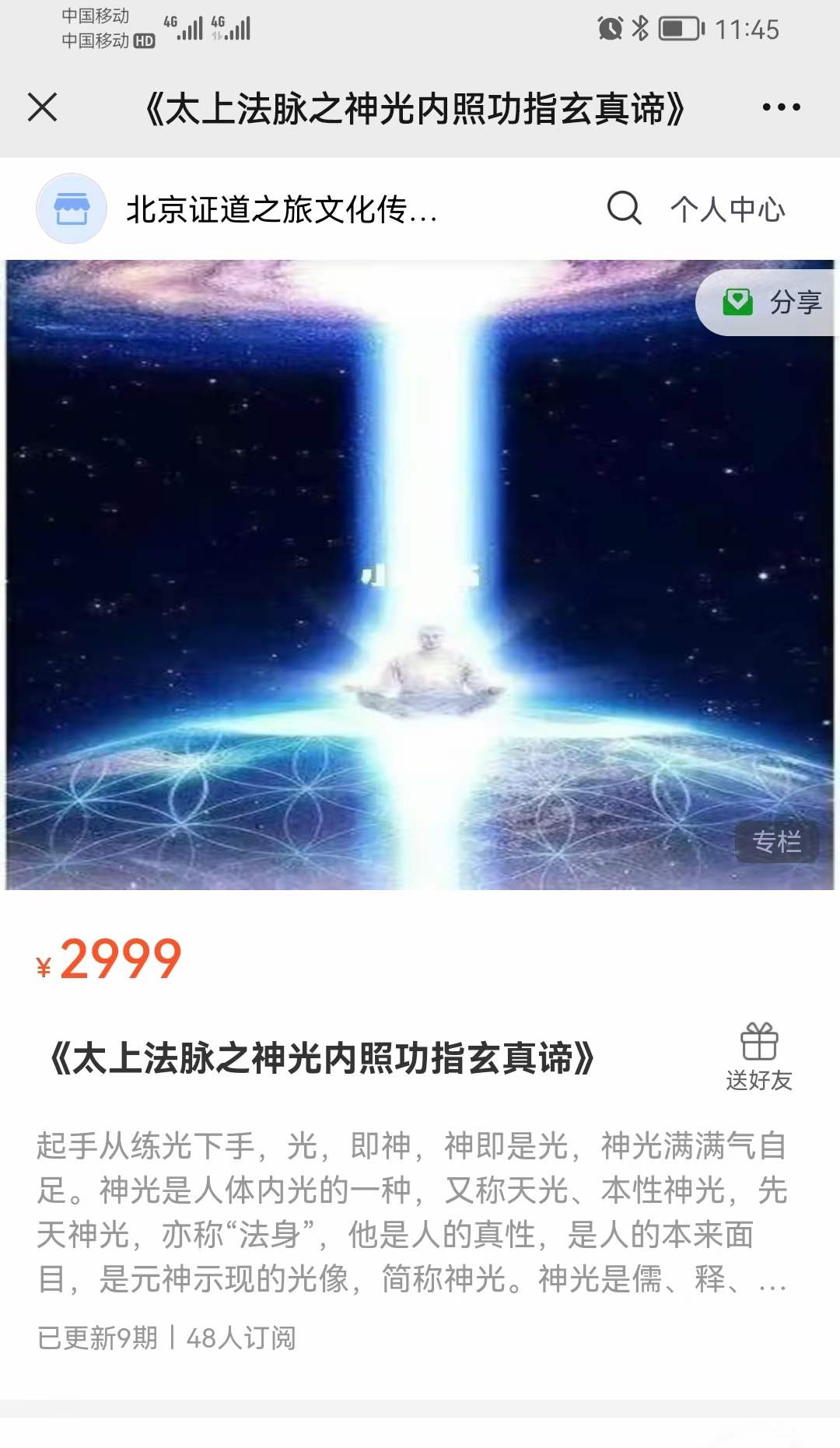
Task: Tap the search magnifier icon
Action: pos(624,209)
